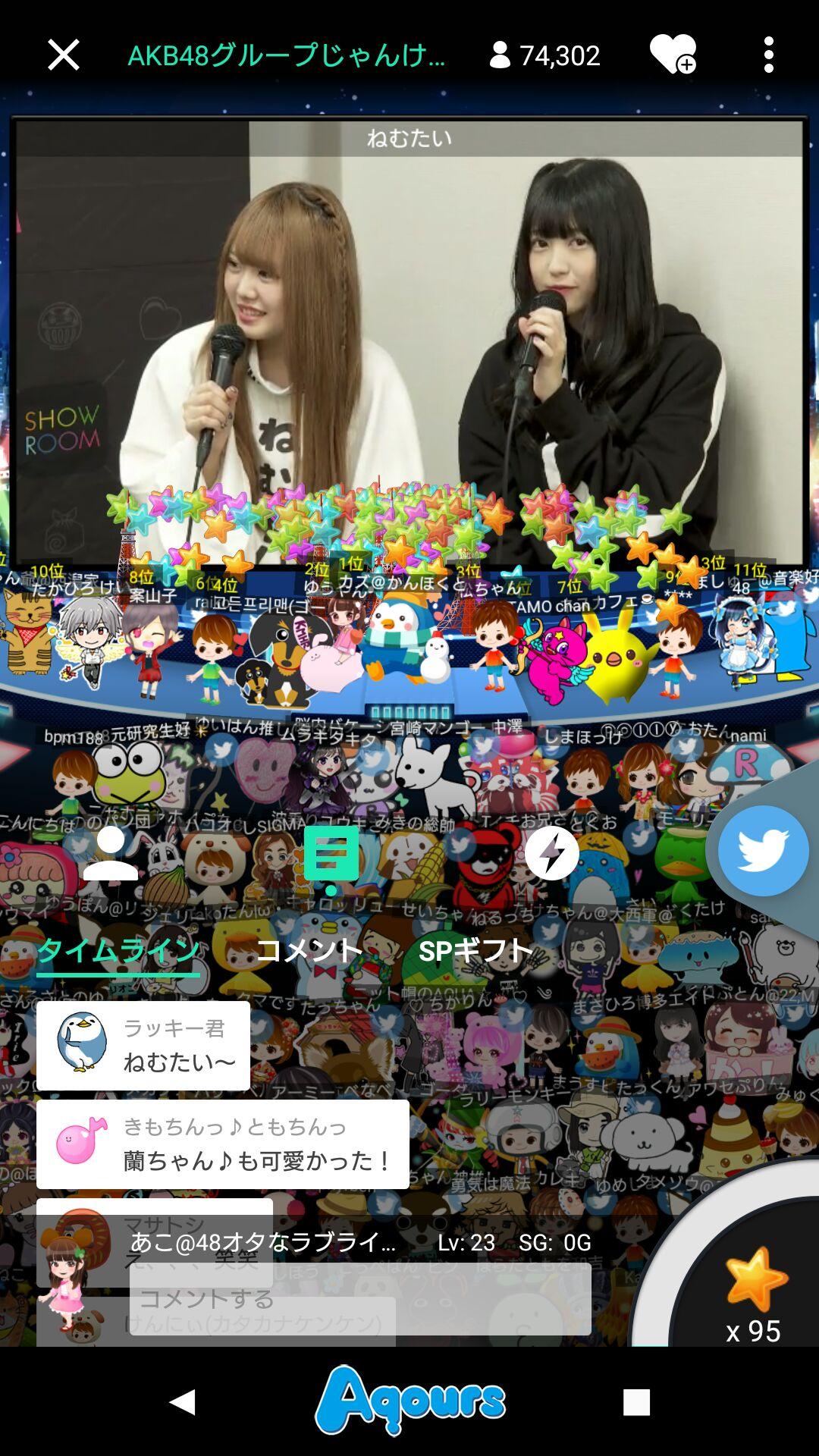The width and height of the screenshot is (819, 1456).
Task: Share the stream on Twitter
Action: pos(762,850)
